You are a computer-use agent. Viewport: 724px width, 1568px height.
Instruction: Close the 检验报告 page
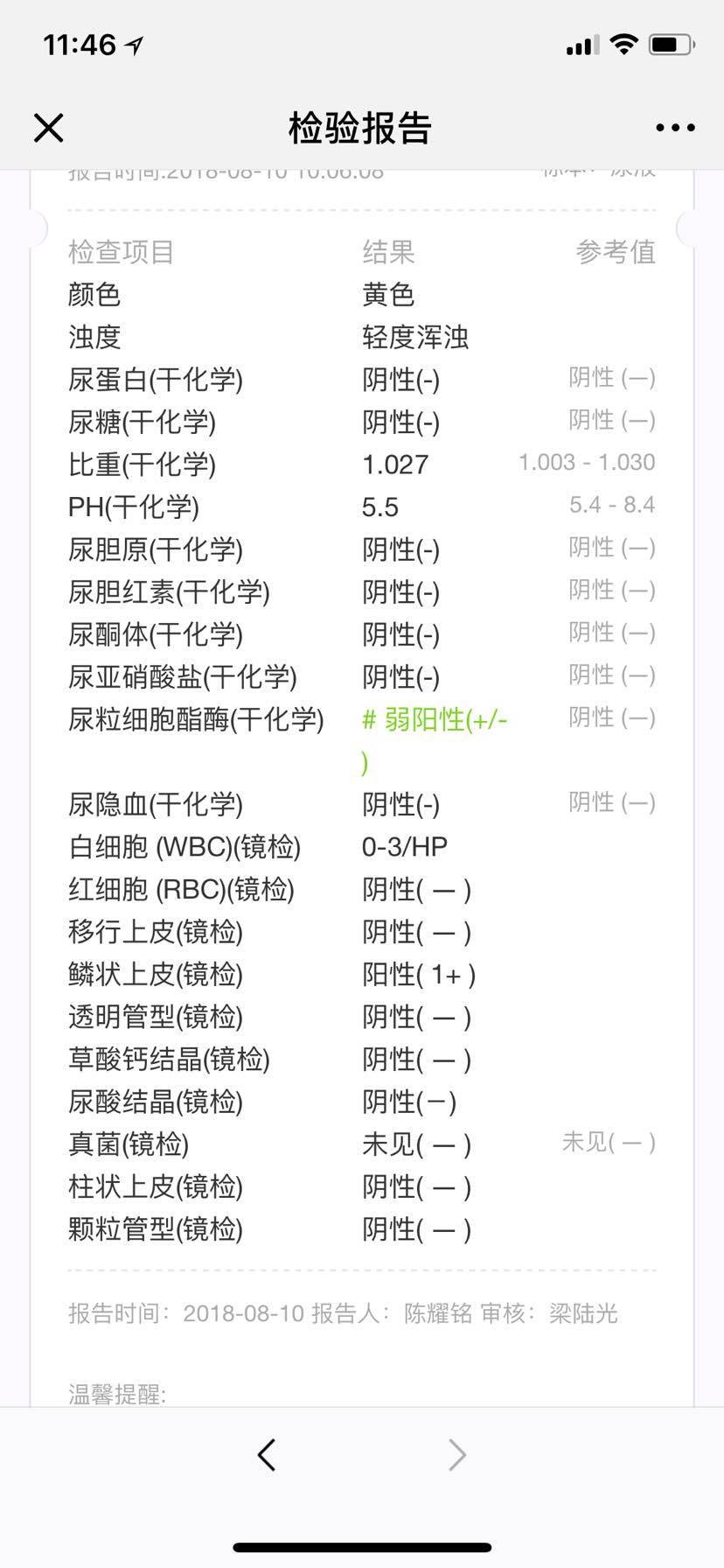tap(49, 128)
